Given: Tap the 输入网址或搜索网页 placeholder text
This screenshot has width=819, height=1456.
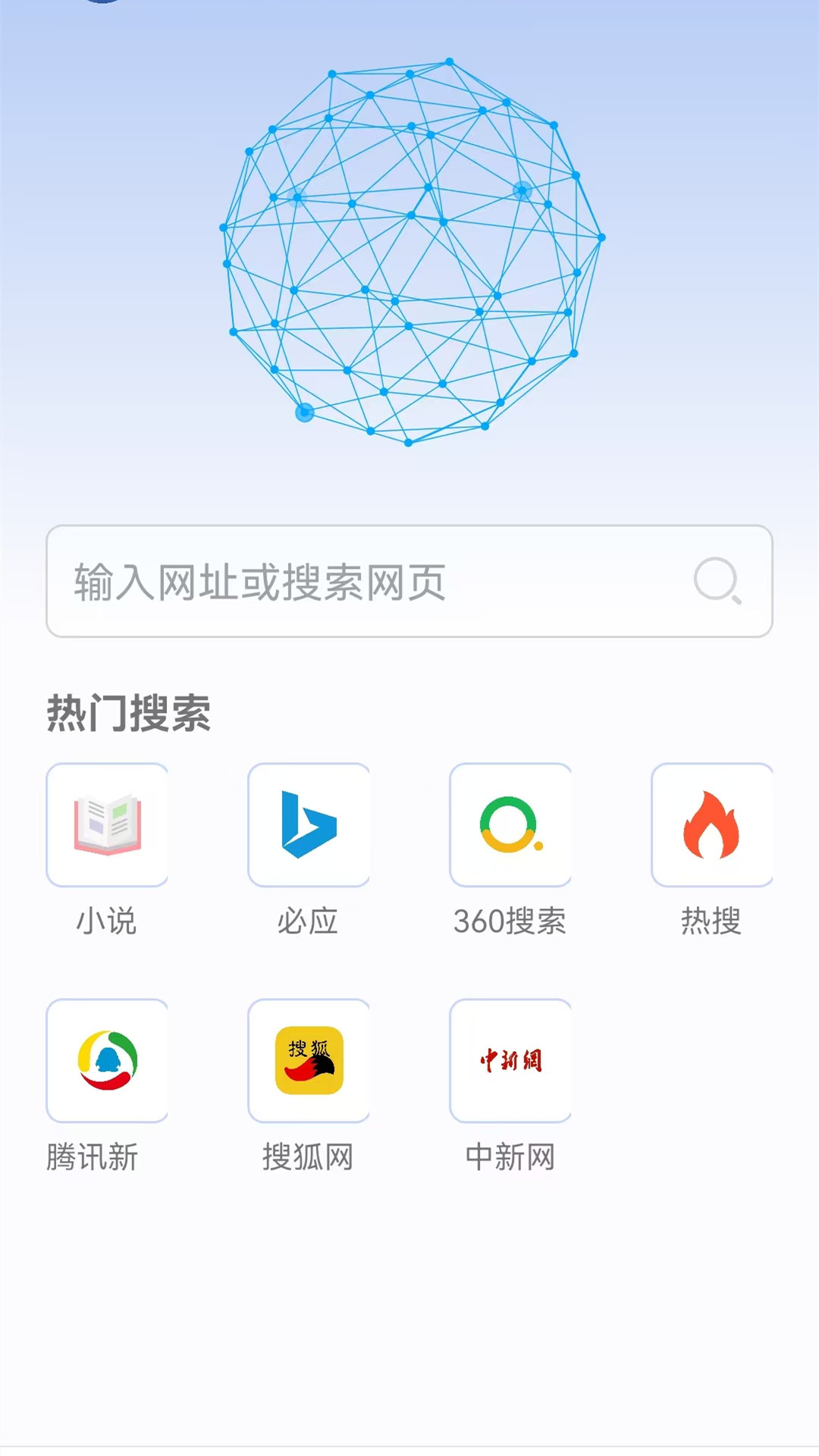Looking at the screenshot, I should click(258, 582).
